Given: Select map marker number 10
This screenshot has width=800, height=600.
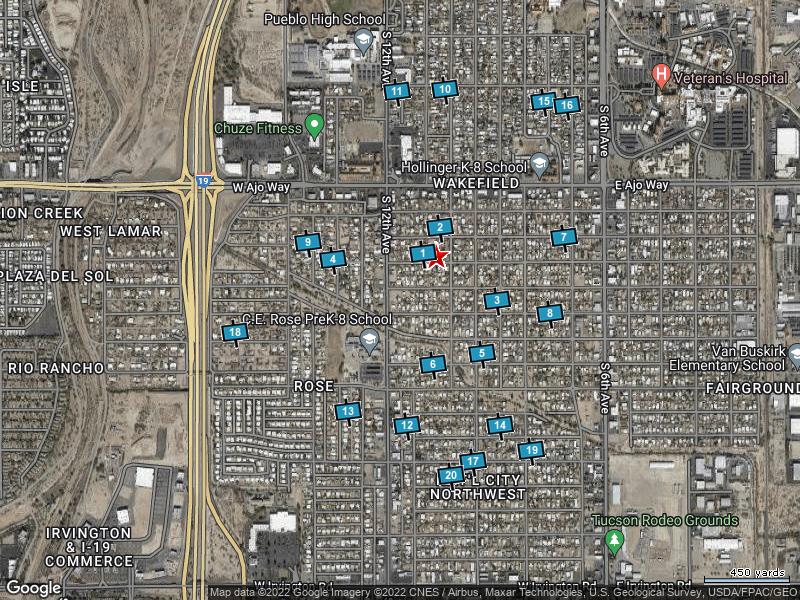Looking at the screenshot, I should coord(445,89).
